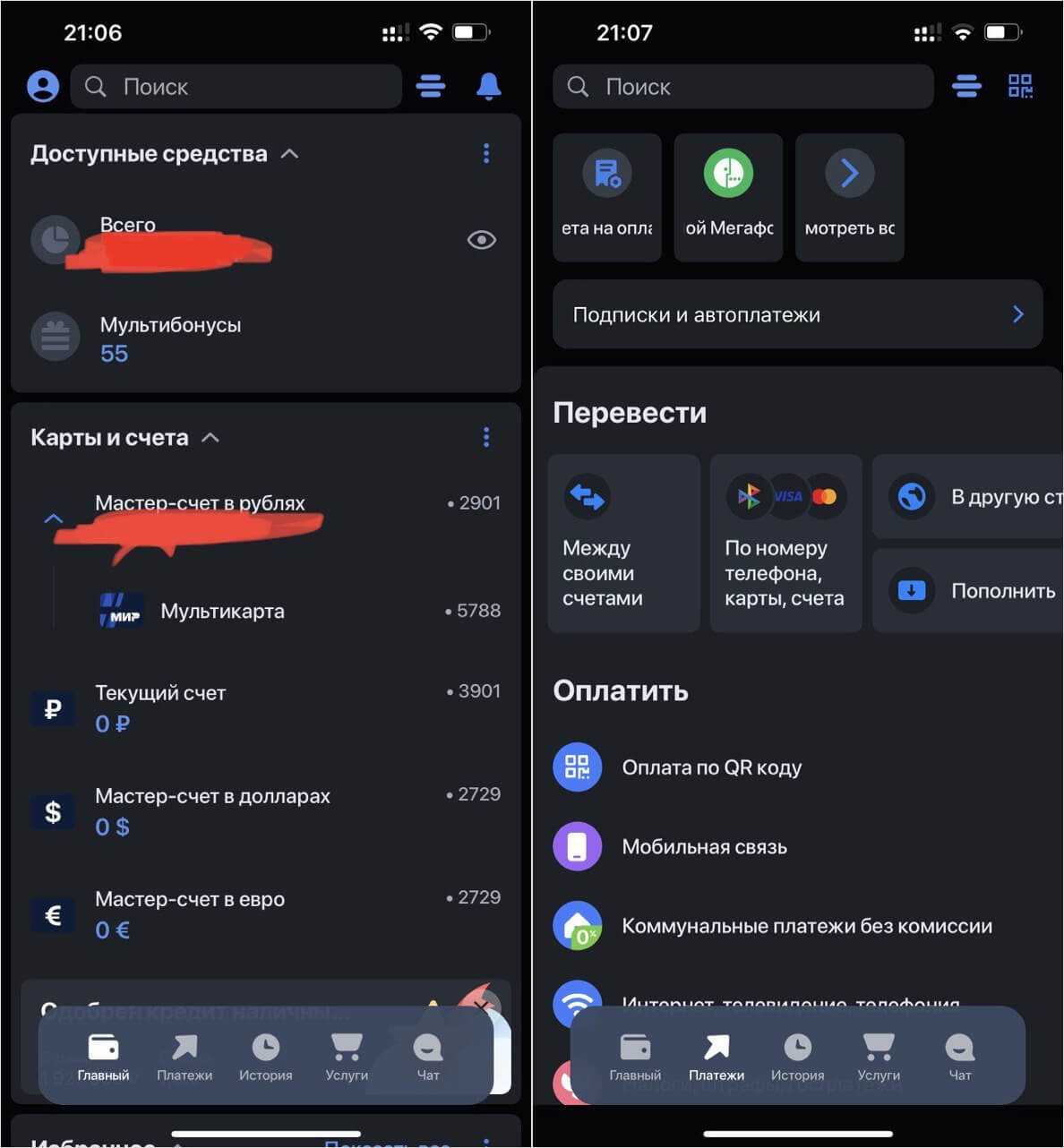Start a transfer В другую страну
The width and height of the screenshot is (1064, 1148).
pyautogui.click(x=969, y=496)
